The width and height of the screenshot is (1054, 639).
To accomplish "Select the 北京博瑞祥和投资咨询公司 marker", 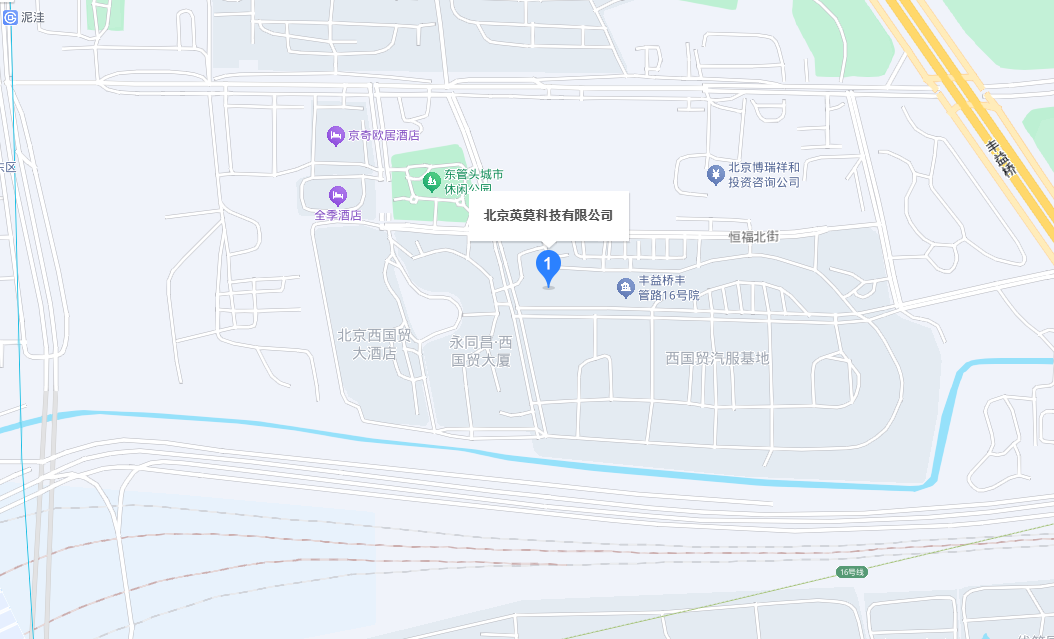I will coord(715,174).
